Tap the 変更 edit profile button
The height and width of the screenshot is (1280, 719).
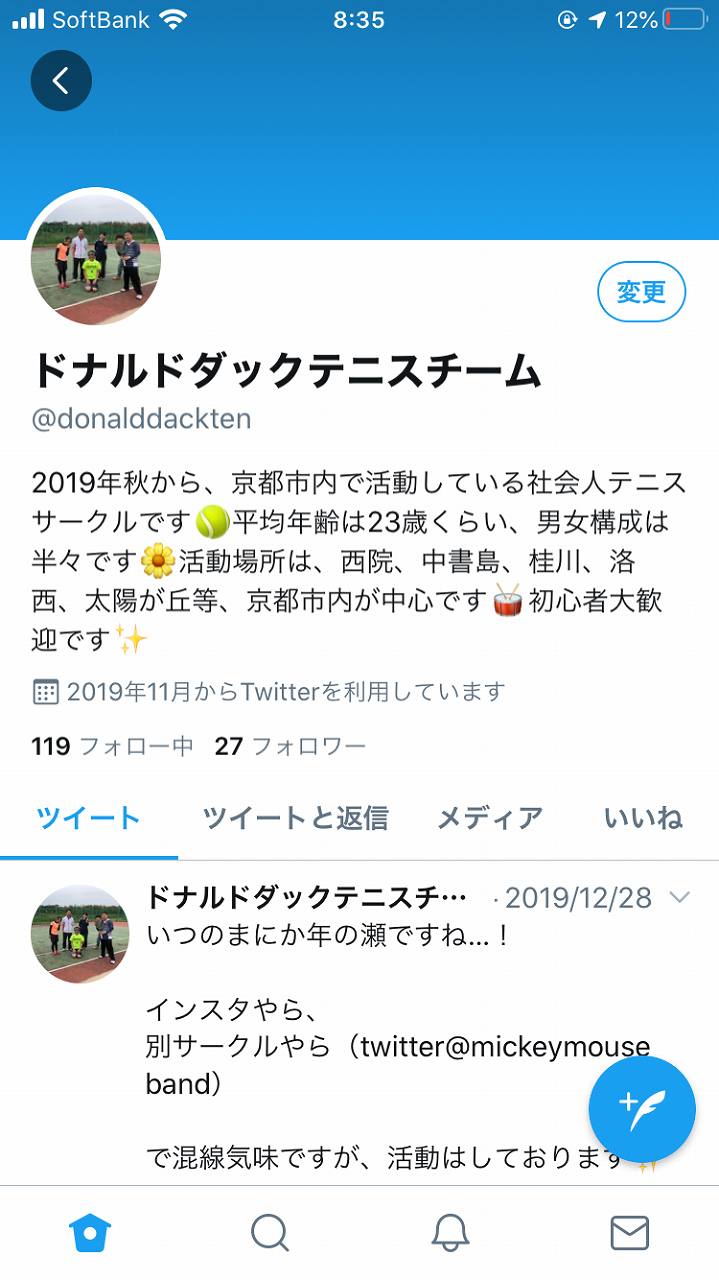pos(641,292)
